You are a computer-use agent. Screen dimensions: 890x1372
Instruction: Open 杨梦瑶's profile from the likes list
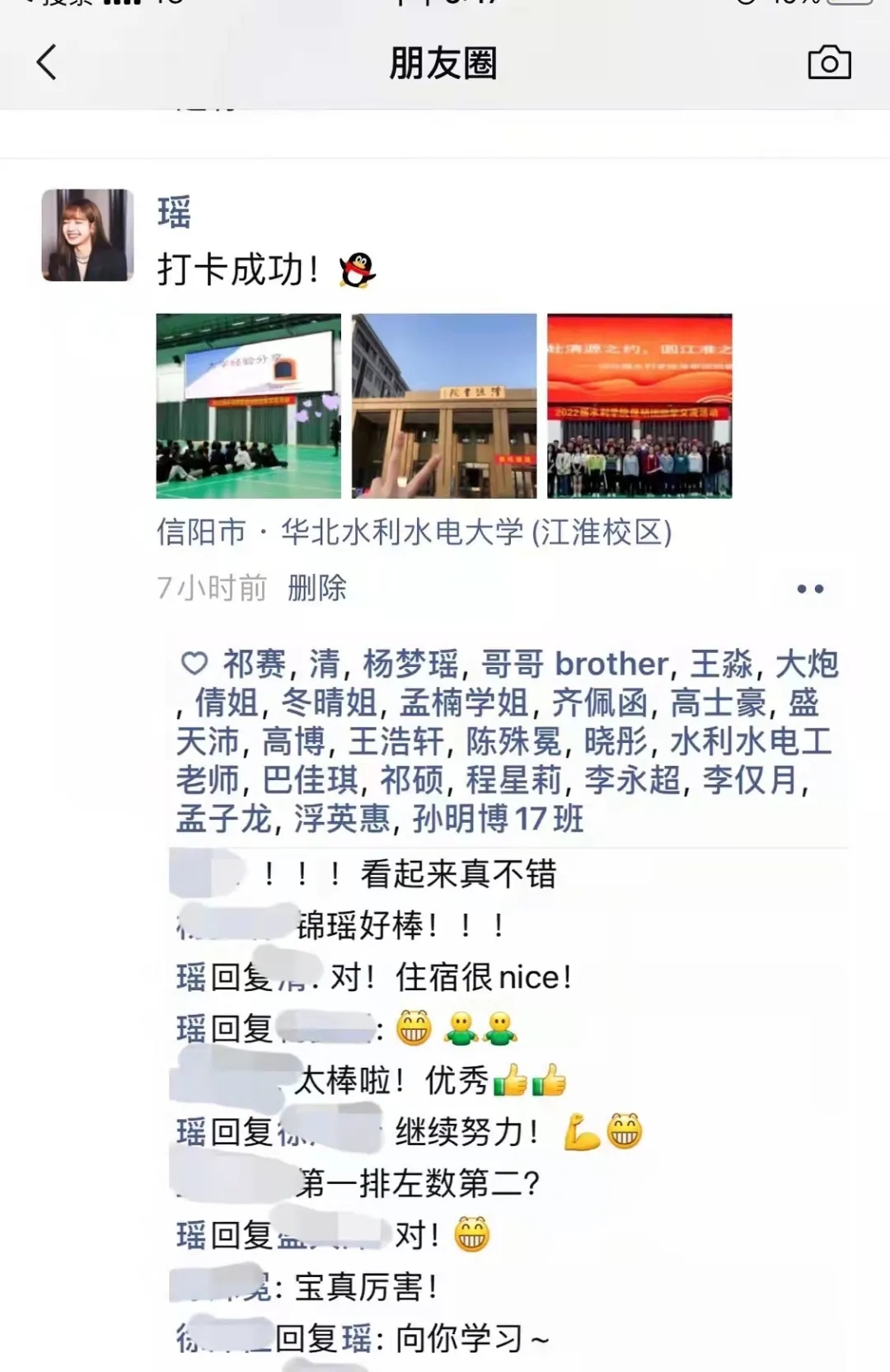[410, 664]
